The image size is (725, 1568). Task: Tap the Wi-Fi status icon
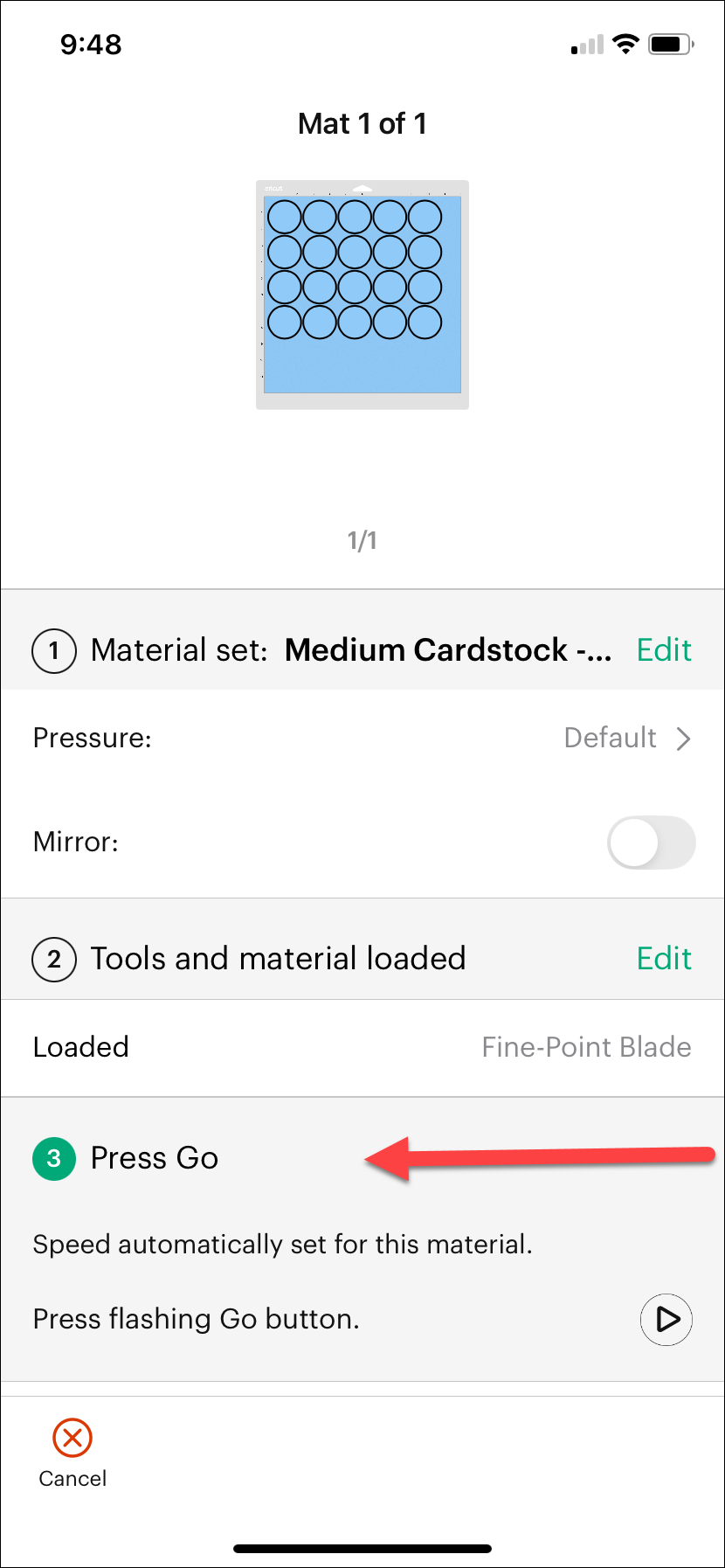point(623,44)
